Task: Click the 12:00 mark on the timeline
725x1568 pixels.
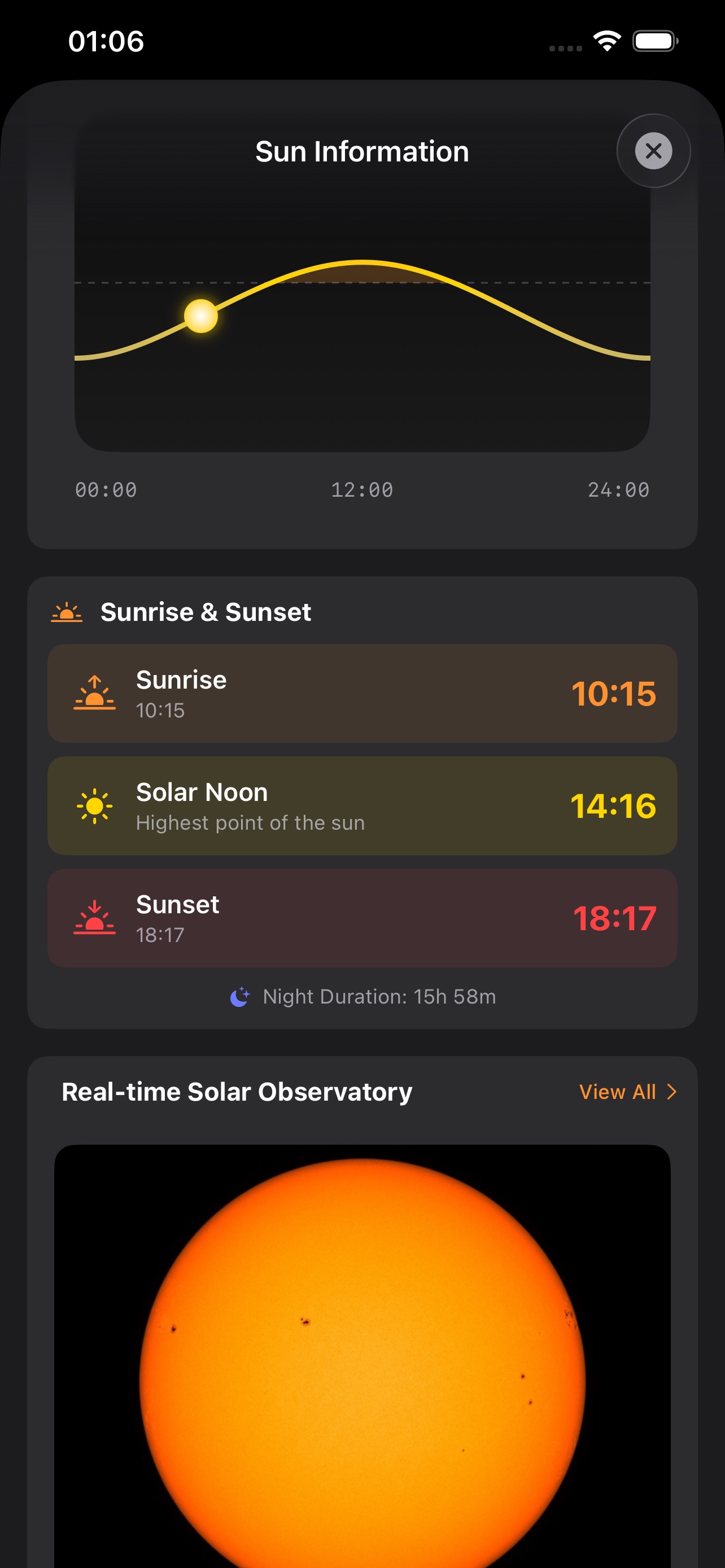Action: [362, 490]
